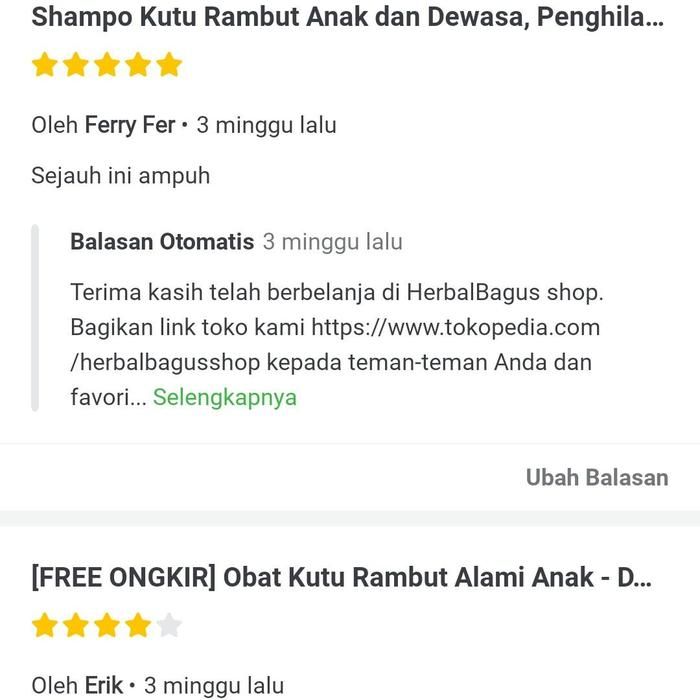Expand the auto-reply with Selengkapnya

[225, 397]
